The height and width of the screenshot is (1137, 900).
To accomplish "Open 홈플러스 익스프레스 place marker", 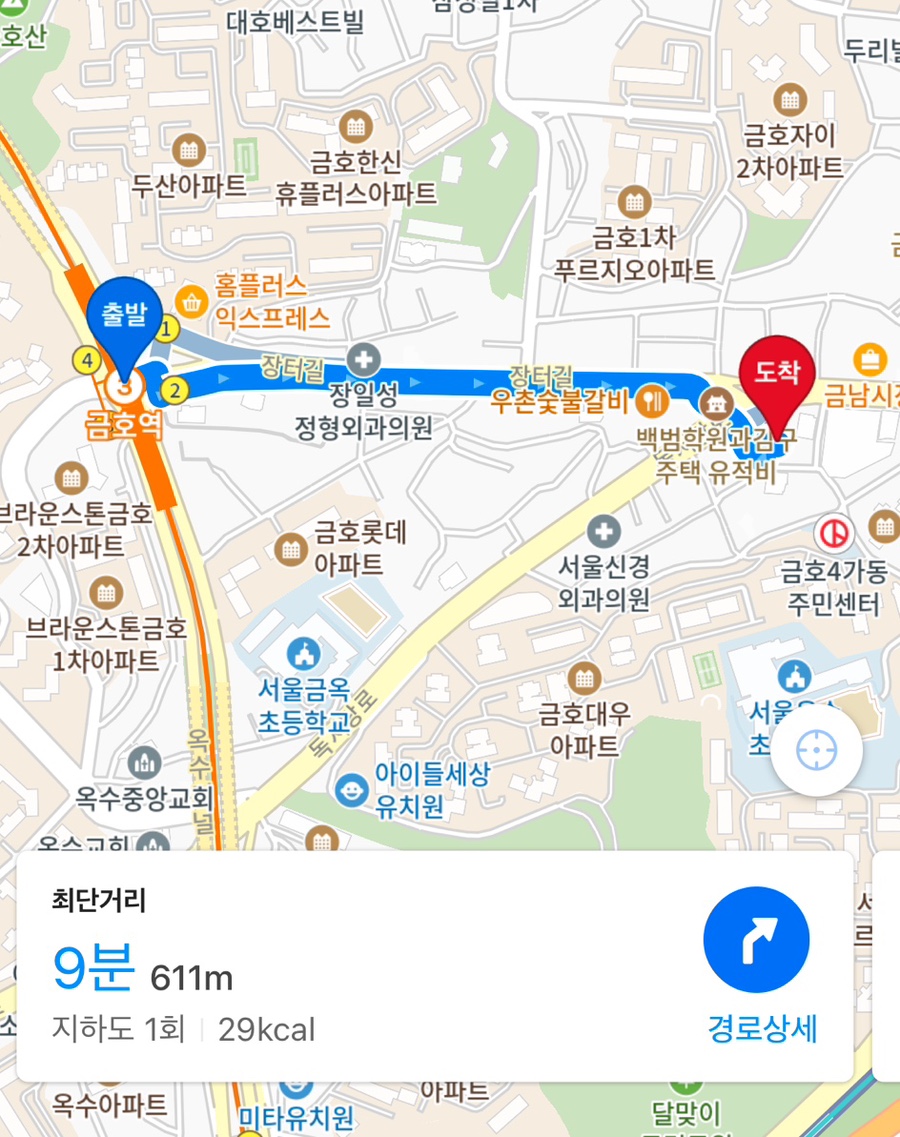I will (x=188, y=300).
